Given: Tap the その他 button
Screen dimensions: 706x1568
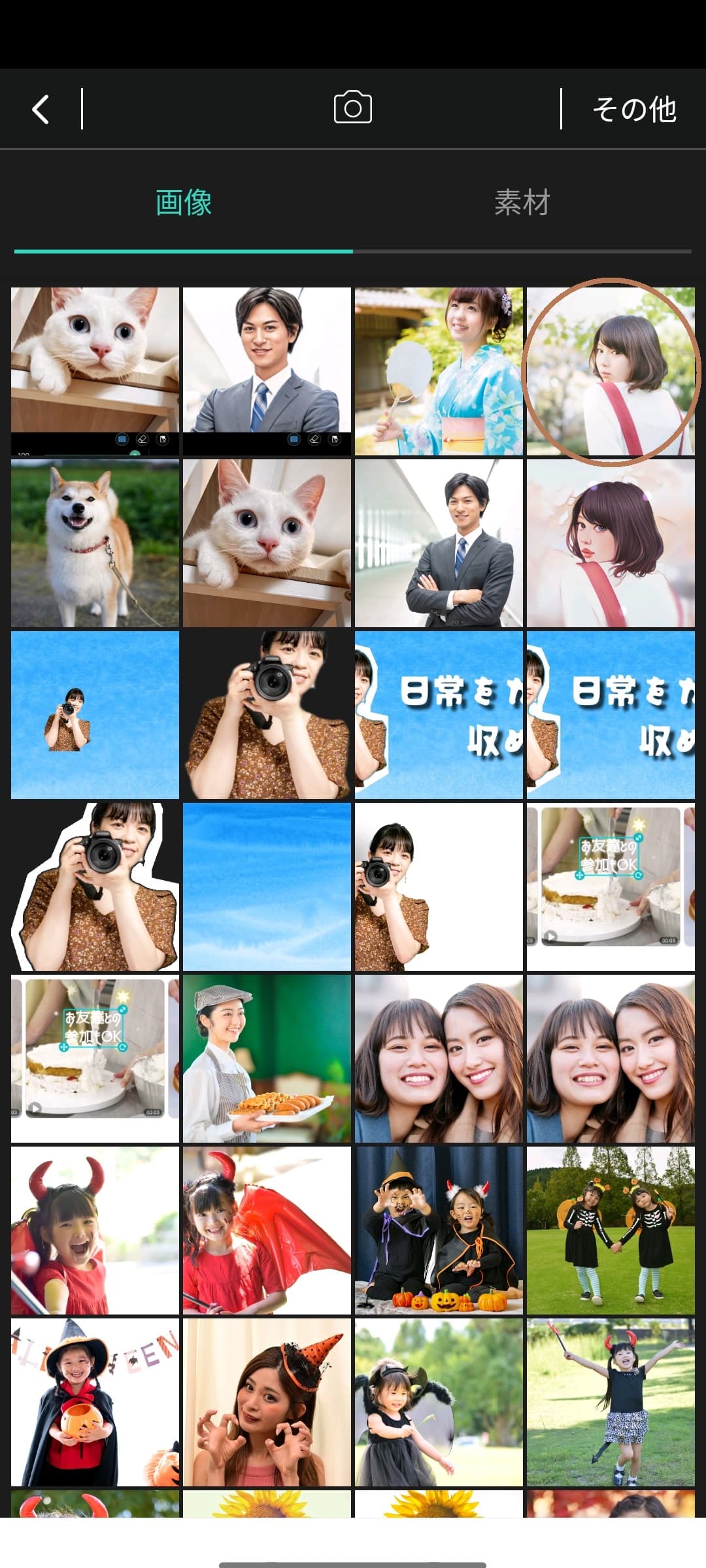Looking at the screenshot, I should coord(633,109).
